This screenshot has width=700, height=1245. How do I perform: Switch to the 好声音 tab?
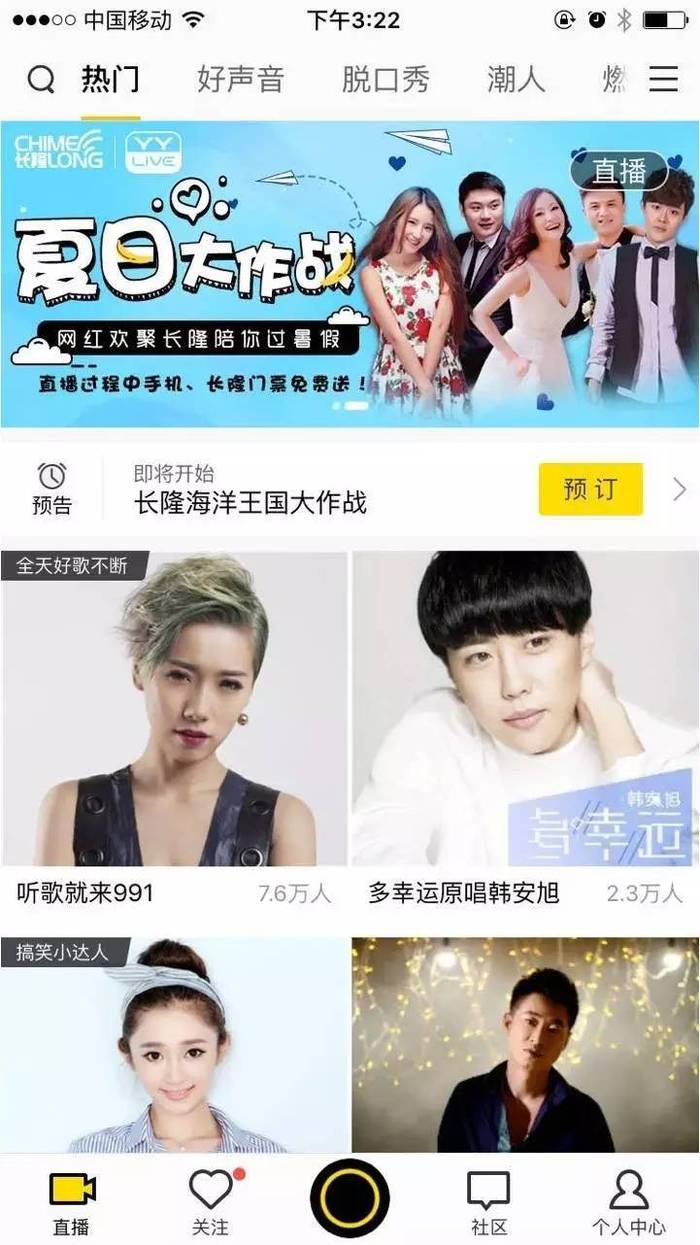point(240,80)
